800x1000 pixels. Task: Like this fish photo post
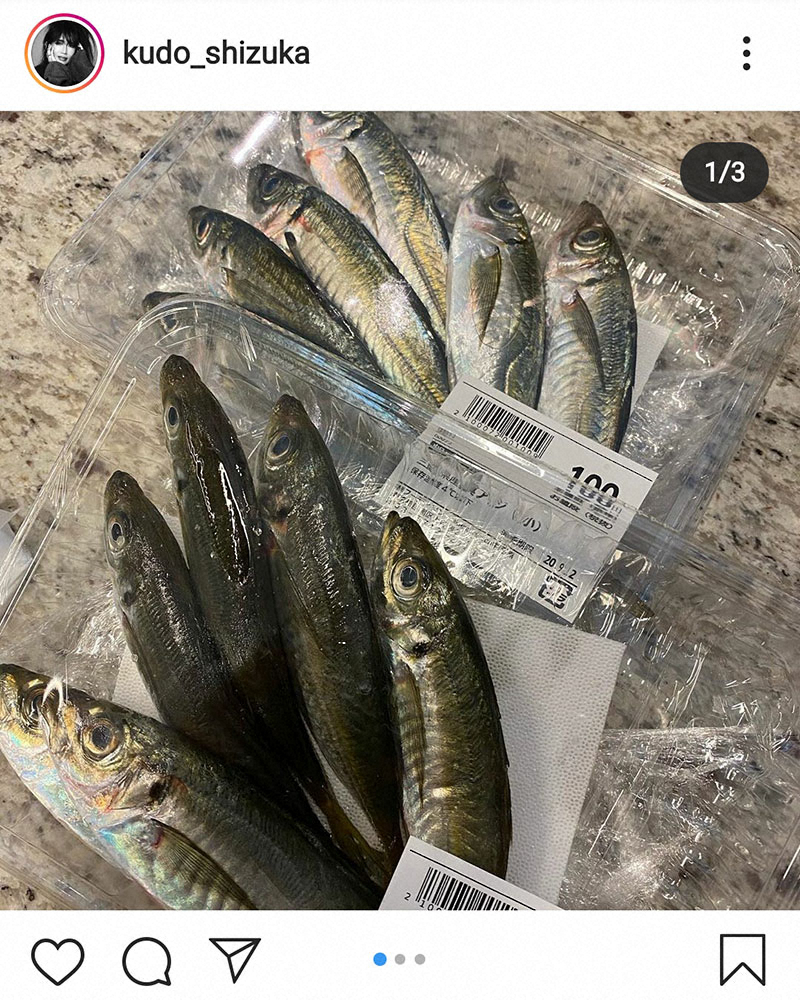(57, 960)
